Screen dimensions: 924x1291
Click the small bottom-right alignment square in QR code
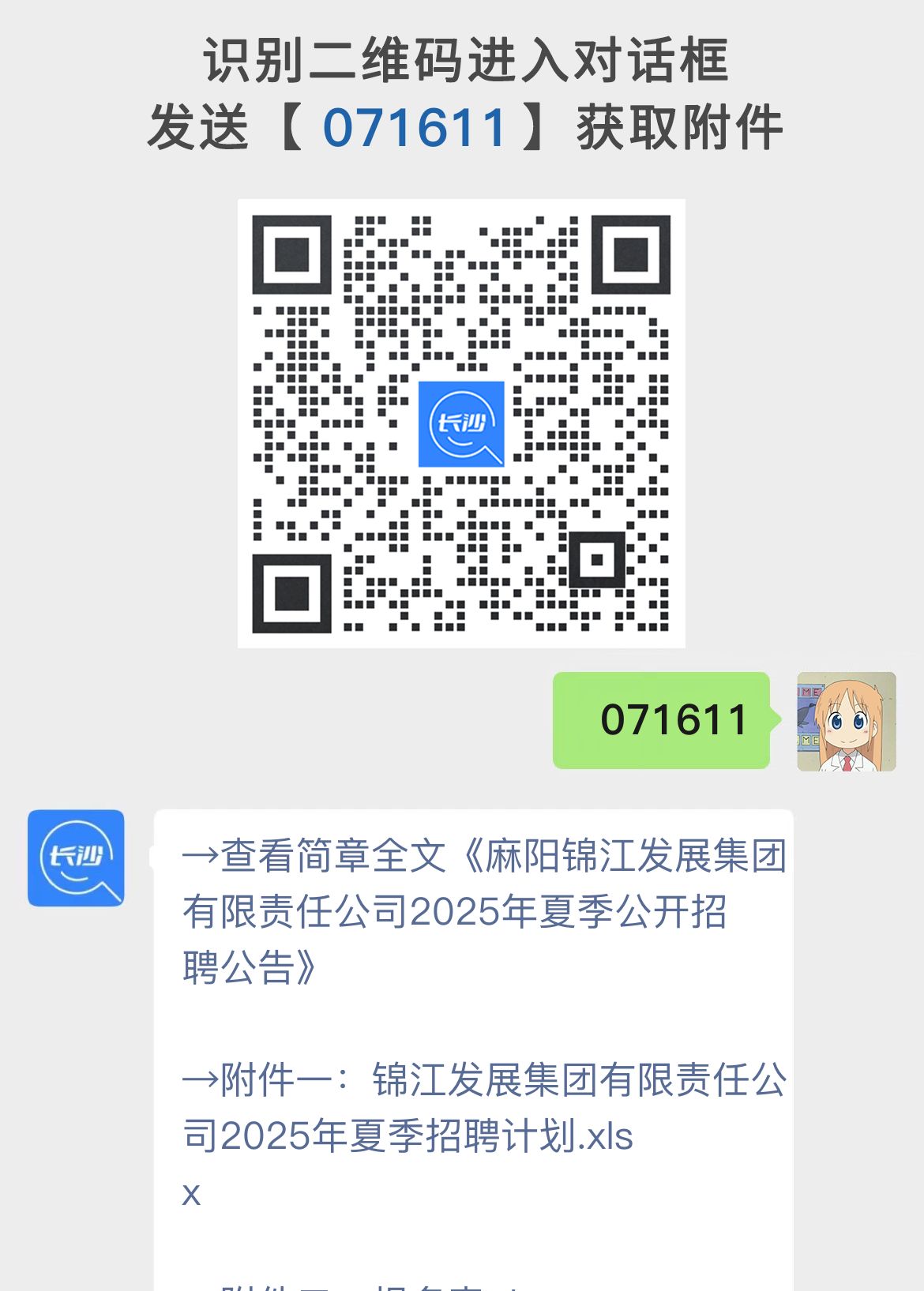598,561
